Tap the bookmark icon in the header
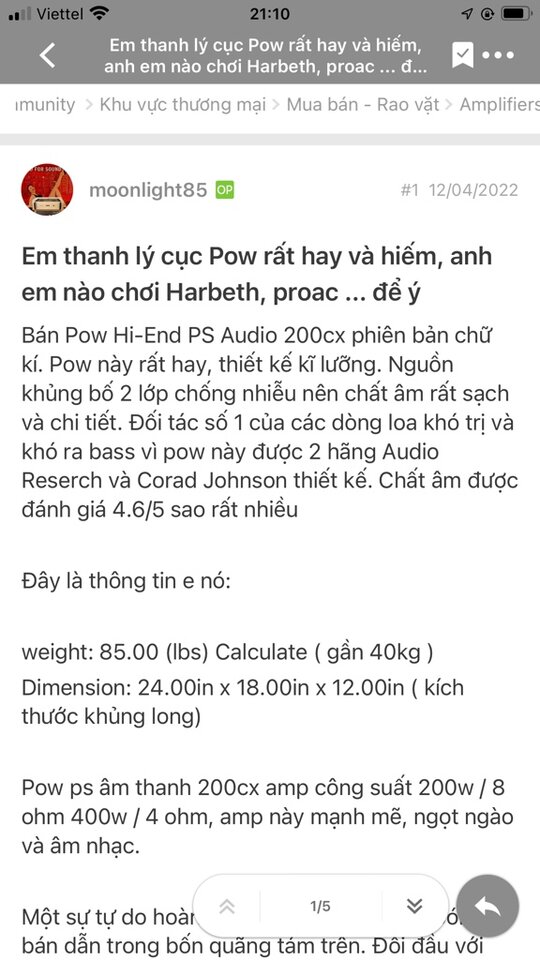Image resolution: width=540 pixels, height=960 pixels. point(462,55)
